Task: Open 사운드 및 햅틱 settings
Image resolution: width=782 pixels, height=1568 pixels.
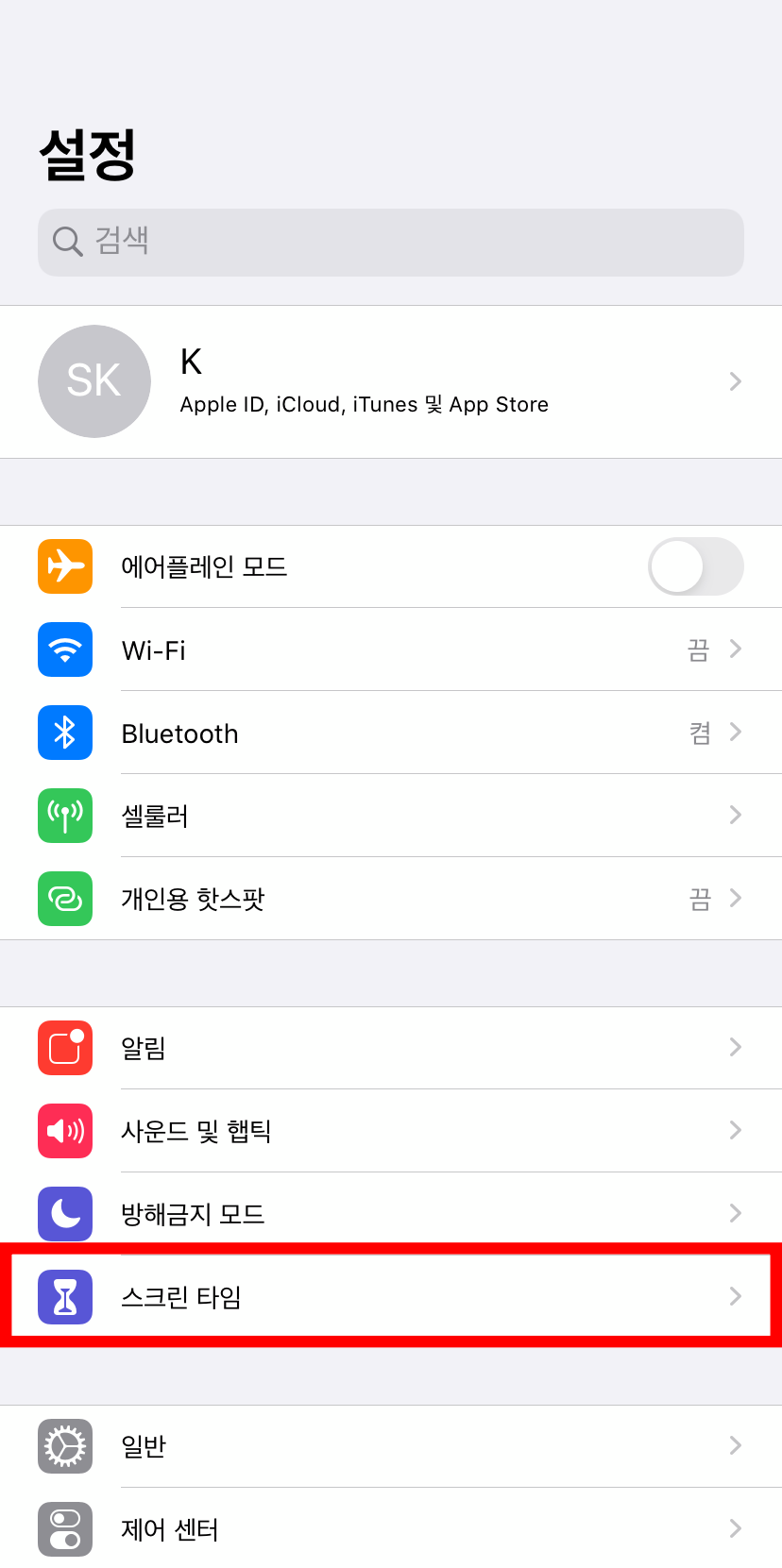Action: (391, 1131)
